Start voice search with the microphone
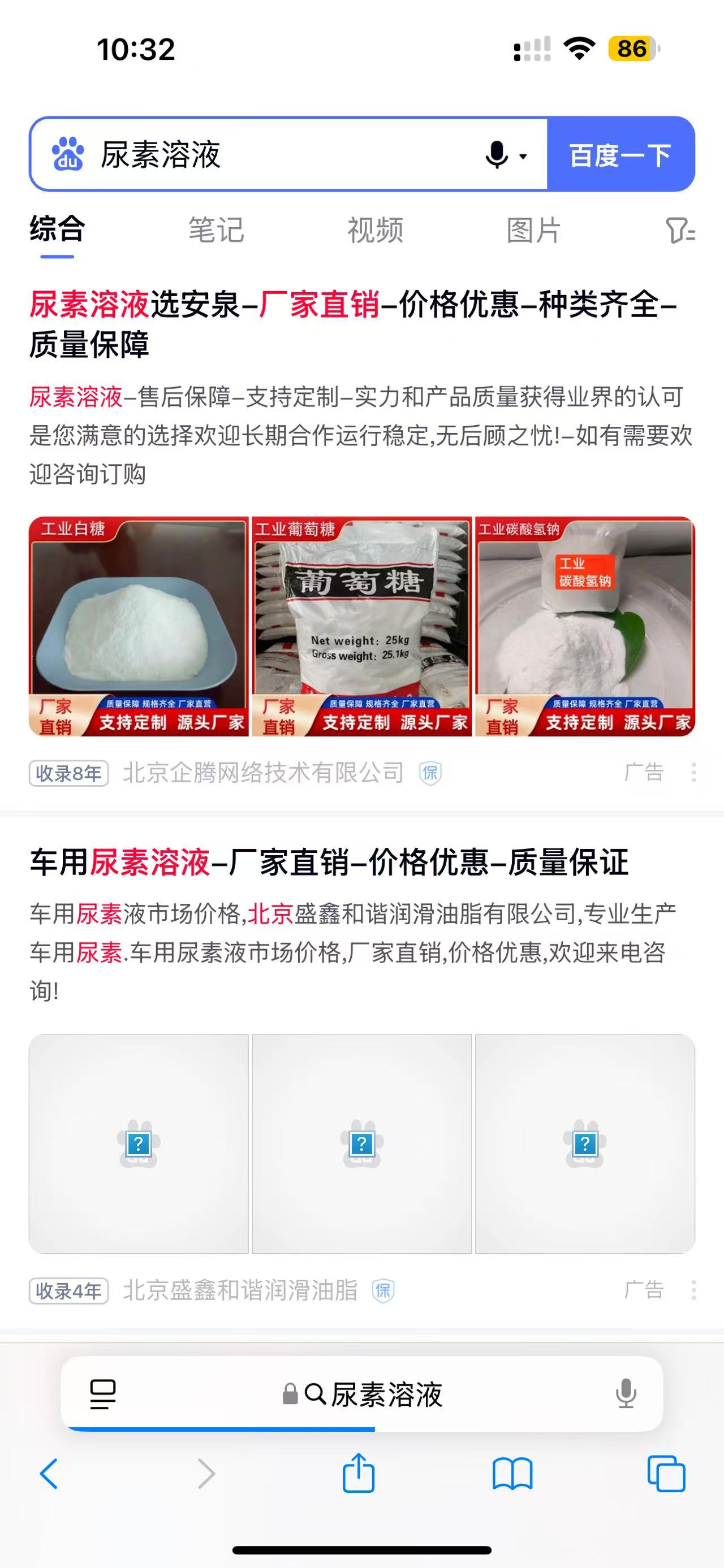The height and width of the screenshot is (1568, 724). (498, 155)
